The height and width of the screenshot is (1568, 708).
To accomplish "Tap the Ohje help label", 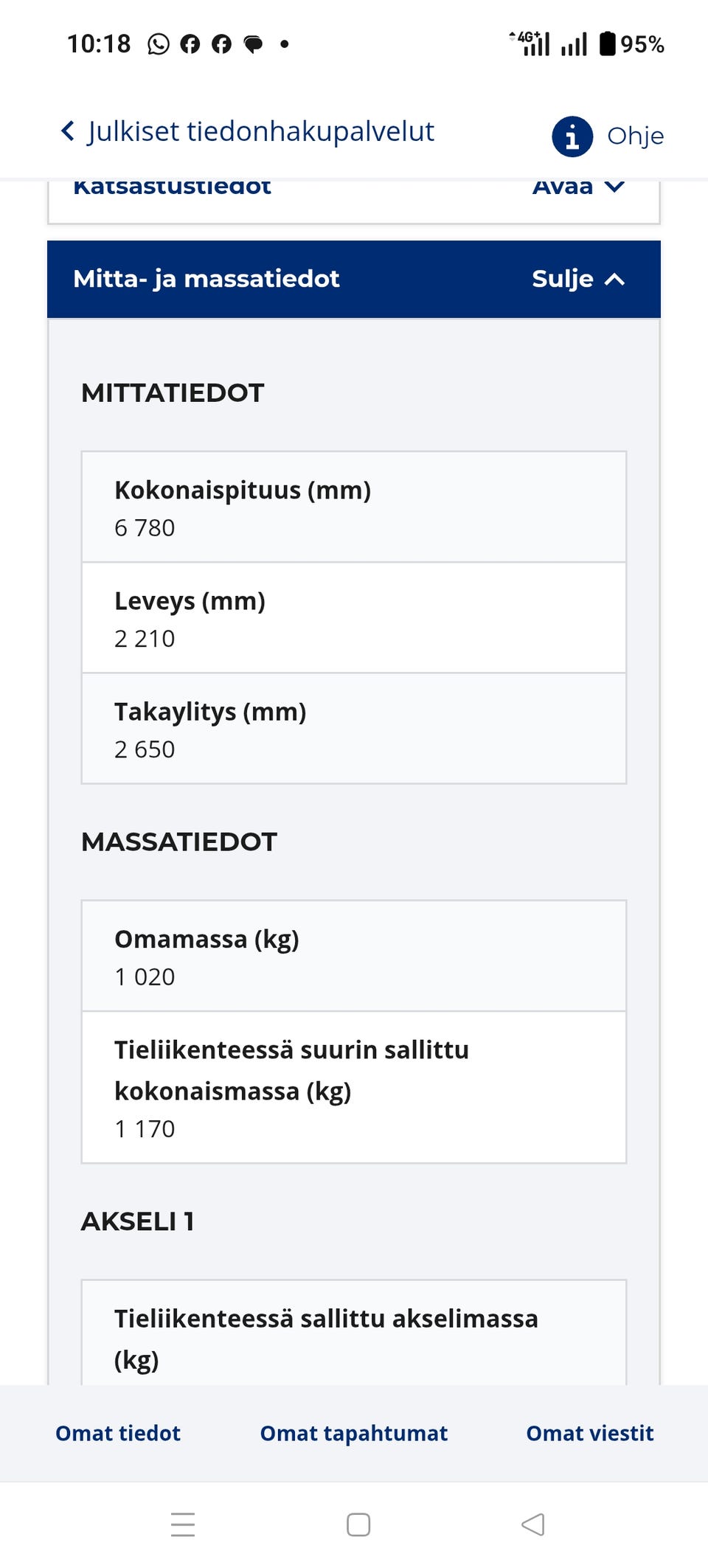I will click(634, 136).
